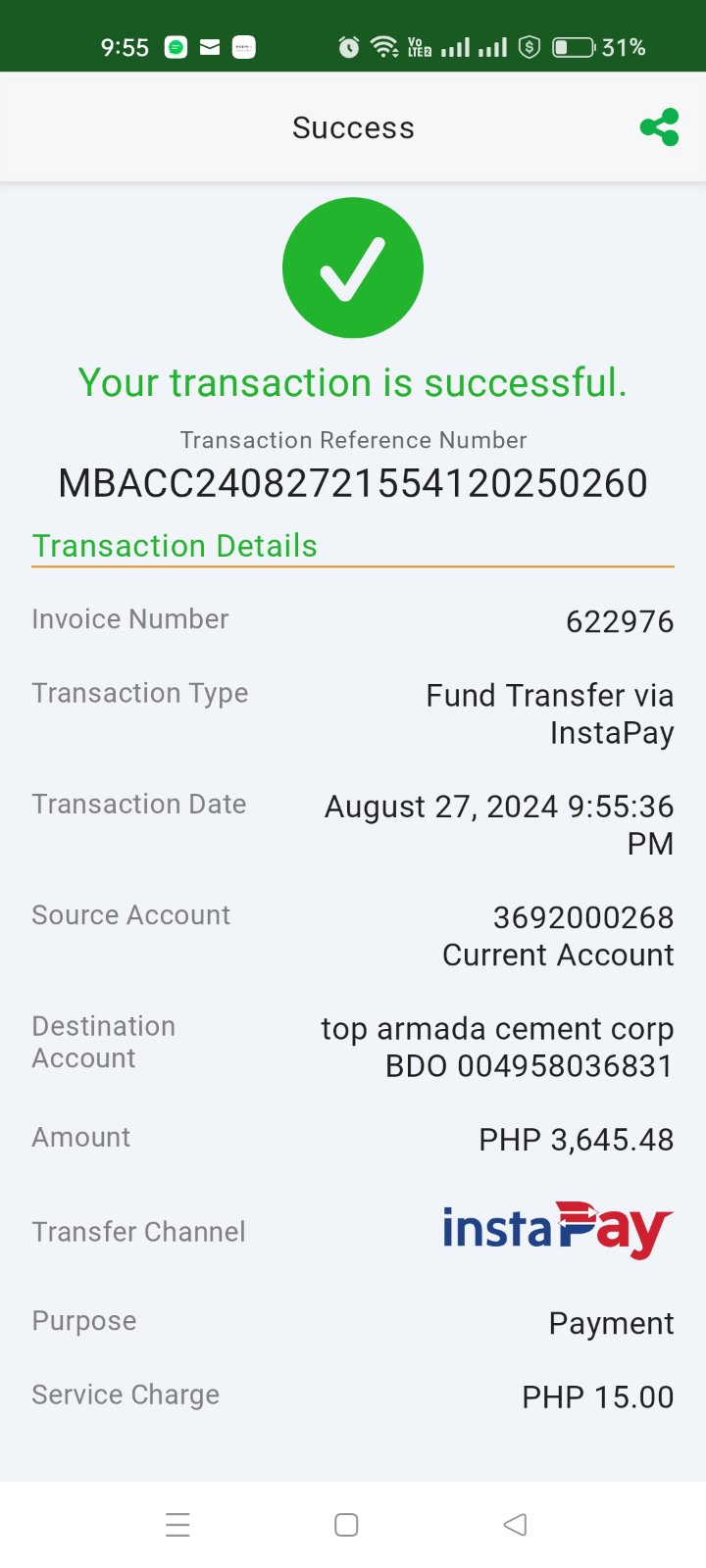Go to the home screen
Screen dimensions: 706x1568
coord(346,1524)
